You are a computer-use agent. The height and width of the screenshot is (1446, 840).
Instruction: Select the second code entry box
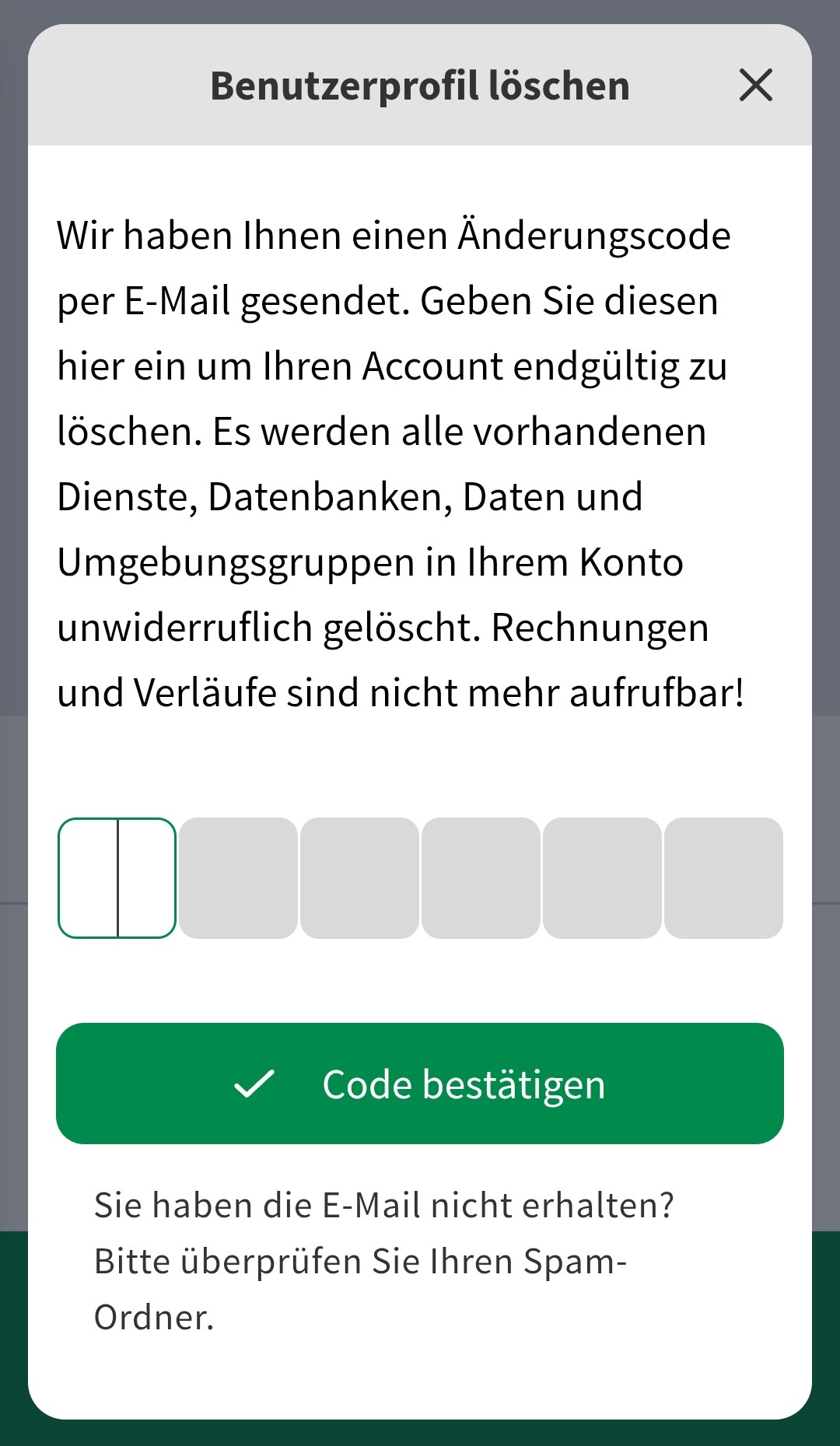point(238,877)
